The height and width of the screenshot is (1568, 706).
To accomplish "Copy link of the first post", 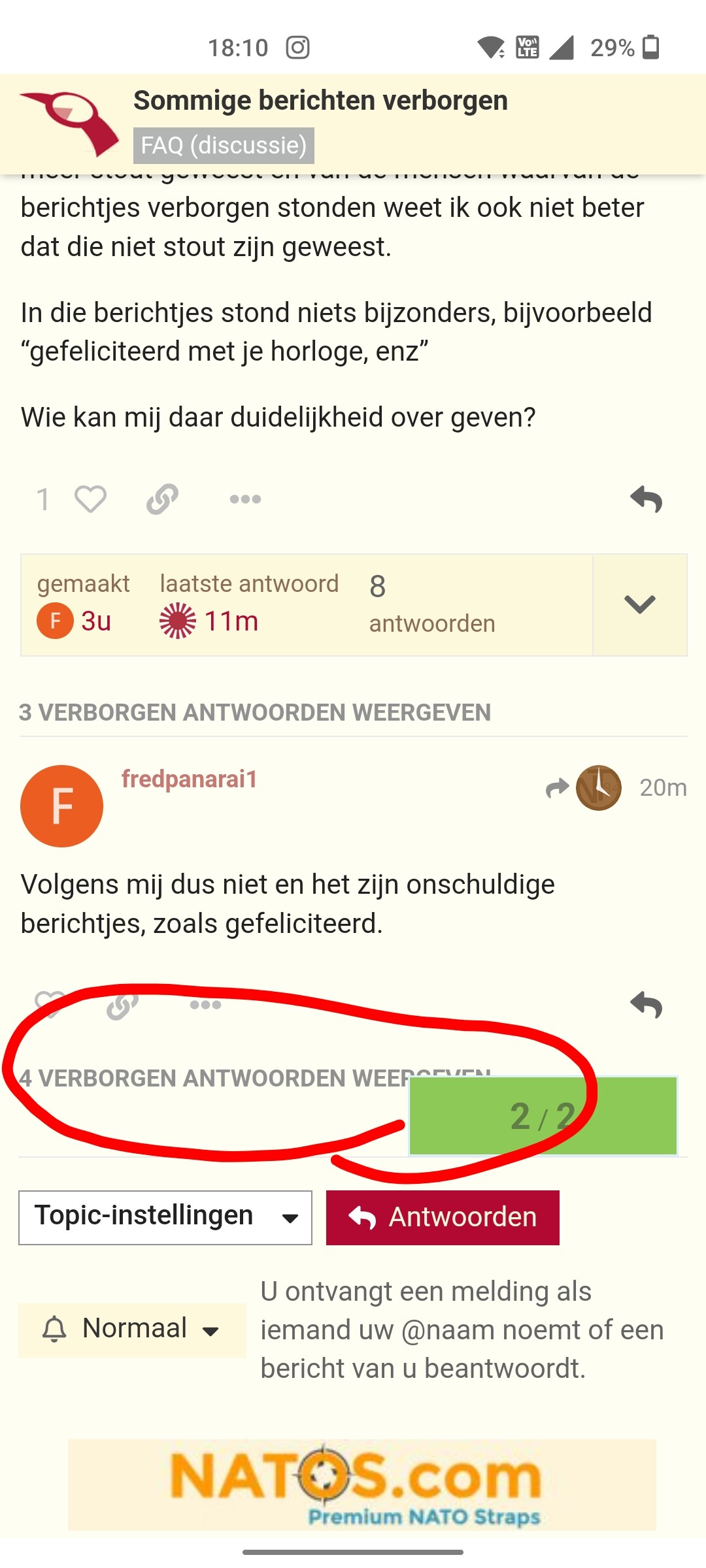I will pos(162,500).
